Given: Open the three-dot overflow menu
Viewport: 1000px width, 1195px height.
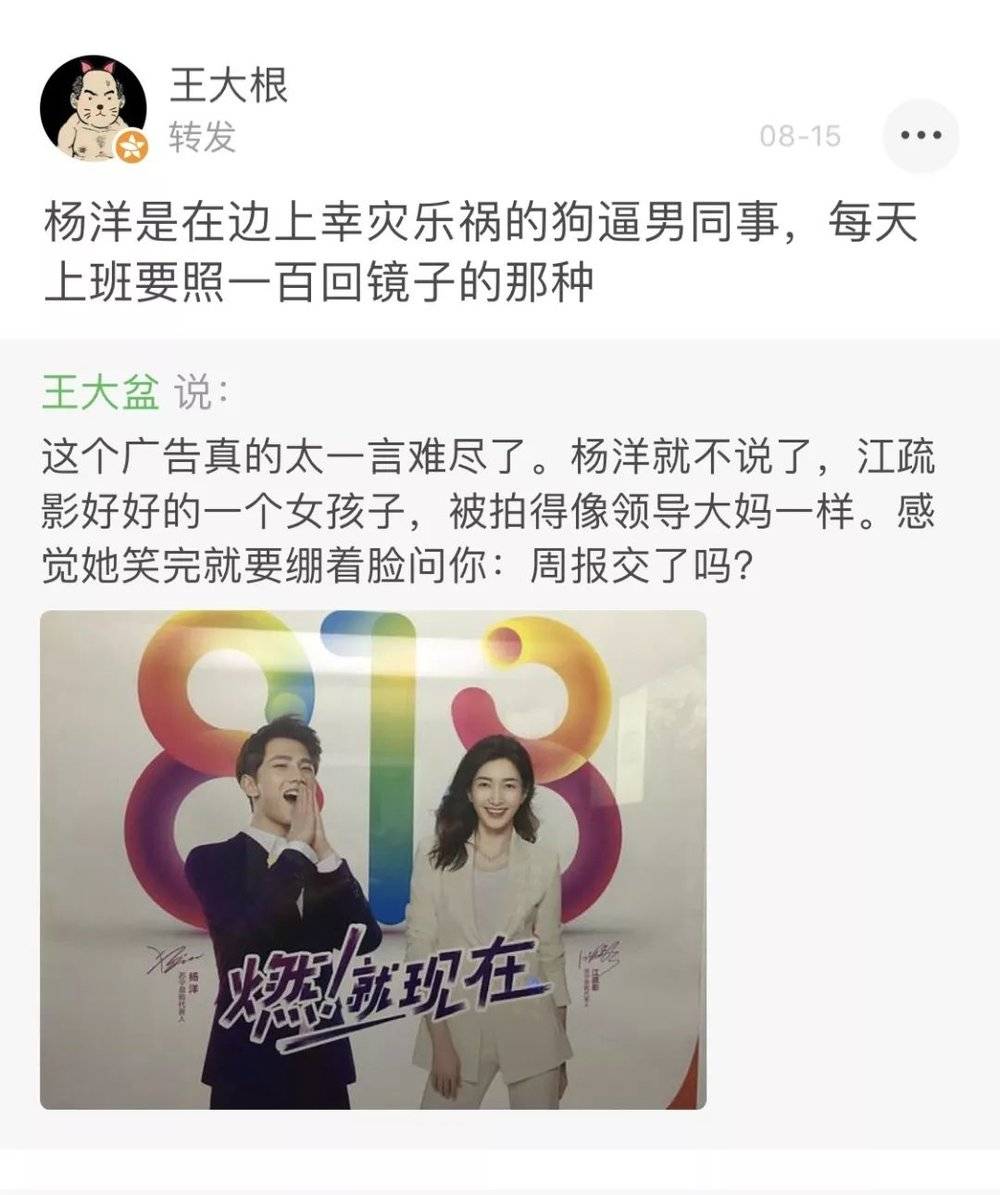Looking at the screenshot, I should (x=920, y=136).
